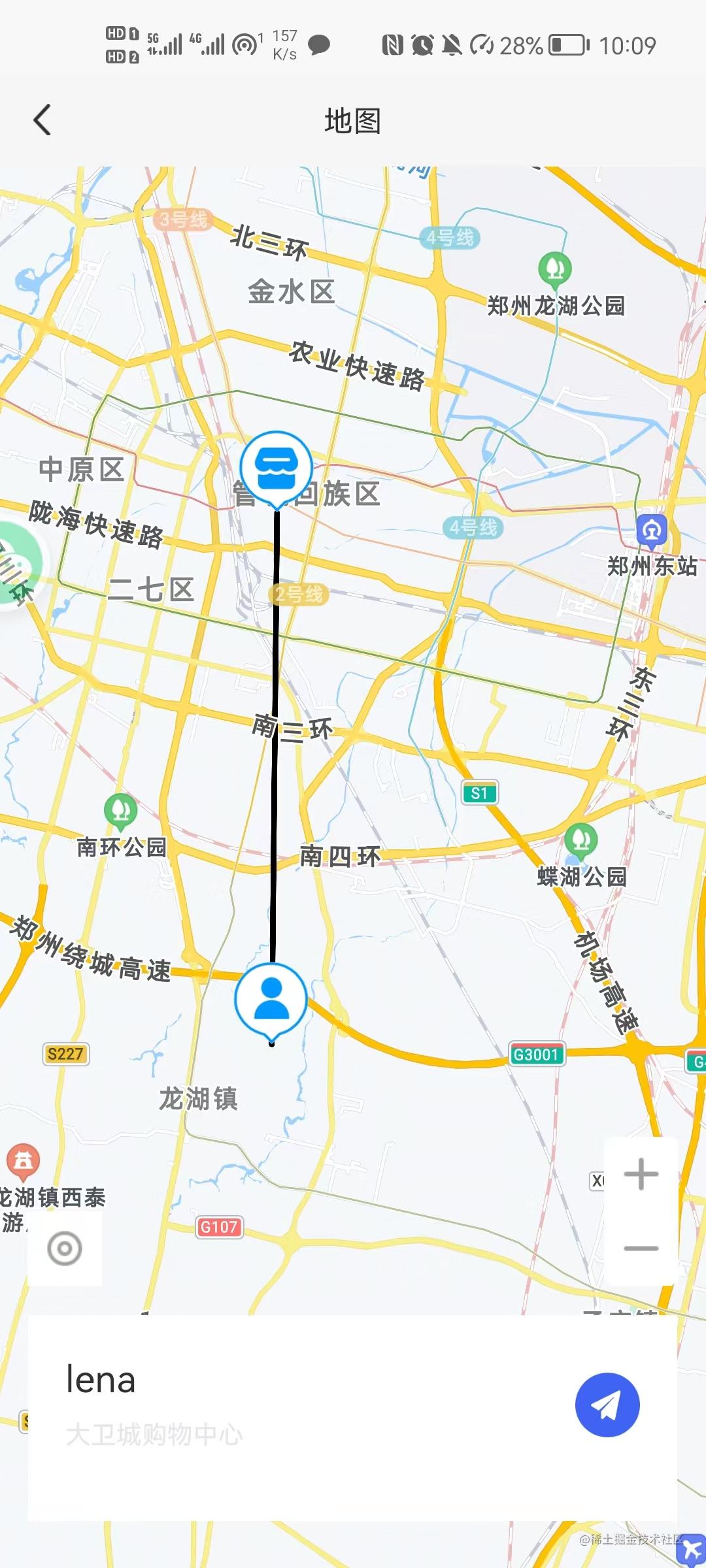Zoom out using the minus button
This screenshot has height=1568, width=706.
641,1245
